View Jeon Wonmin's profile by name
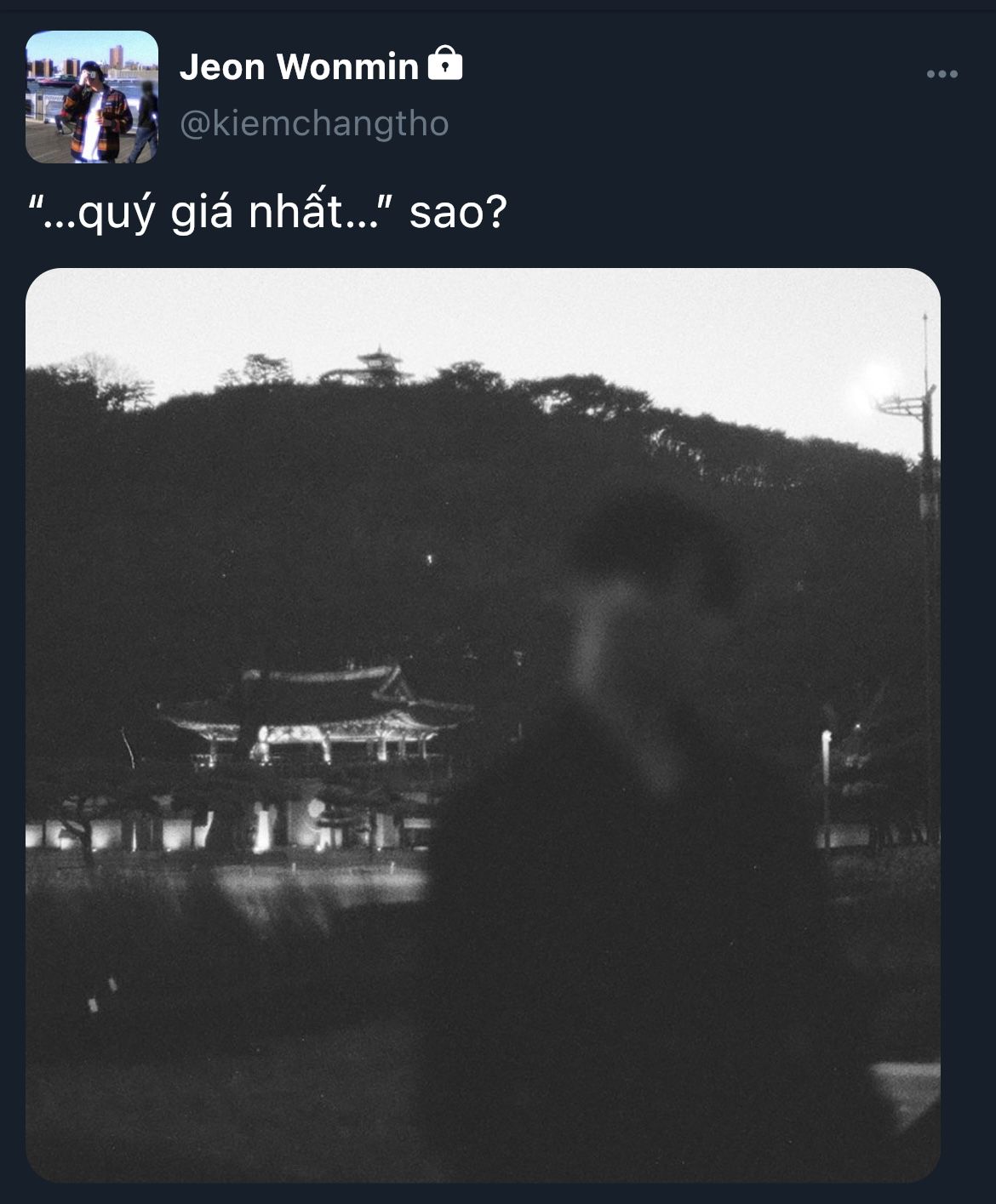The height and width of the screenshot is (1204, 996). (x=299, y=66)
